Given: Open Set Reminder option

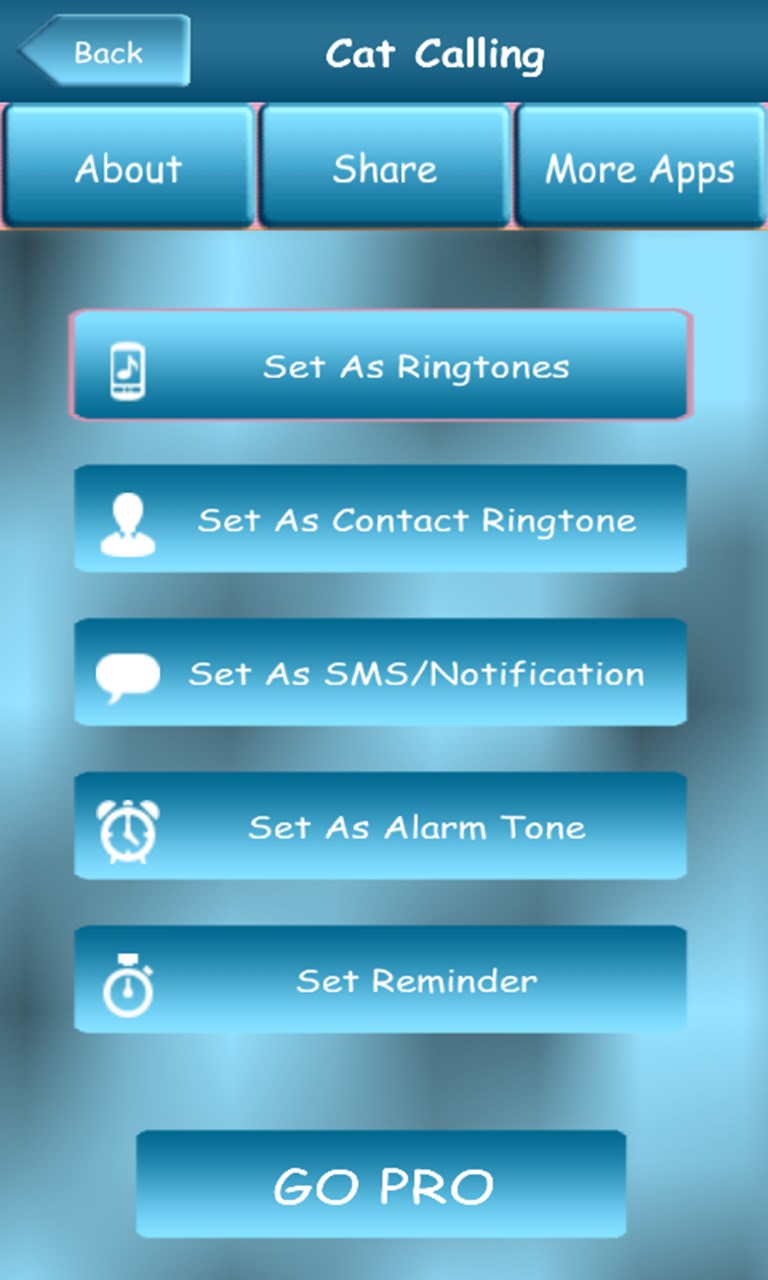Looking at the screenshot, I should click(x=380, y=980).
